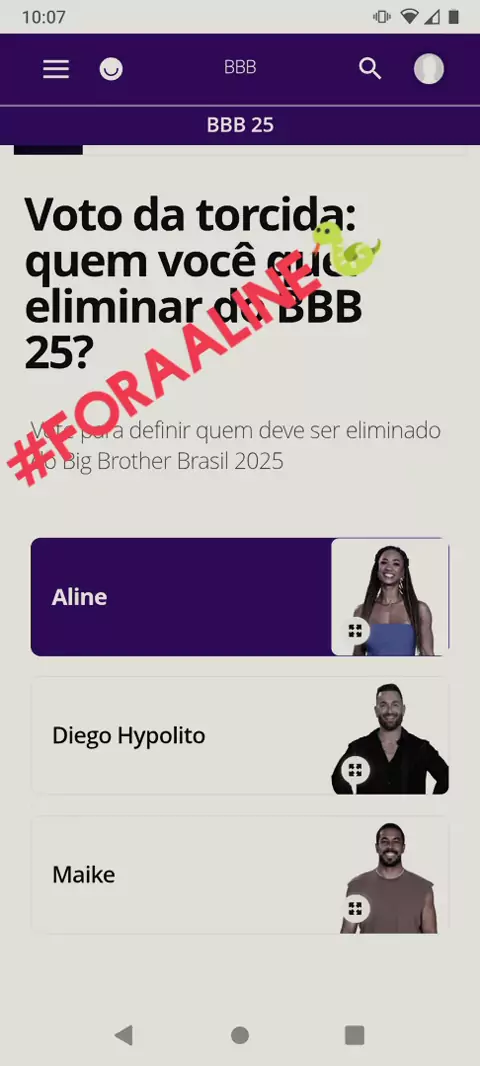Open the user profile avatar
This screenshot has width=480, height=1066.
pyautogui.click(x=429, y=69)
